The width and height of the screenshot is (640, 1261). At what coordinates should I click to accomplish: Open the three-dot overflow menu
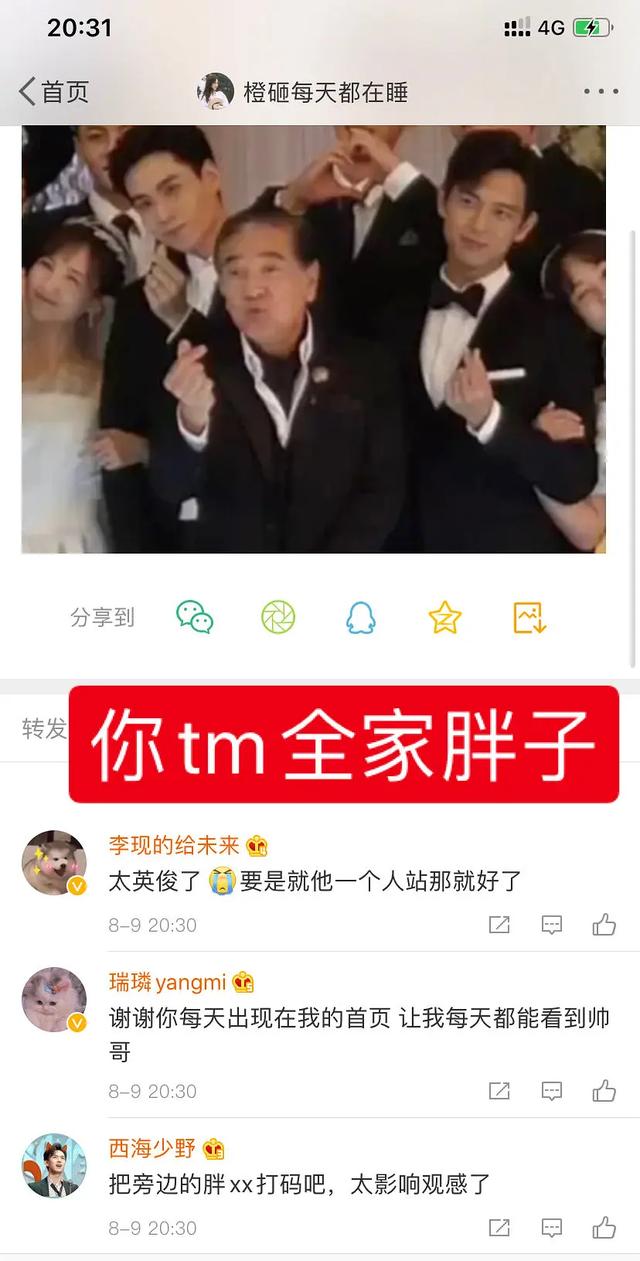pyautogui.click(x=600, y=92)
